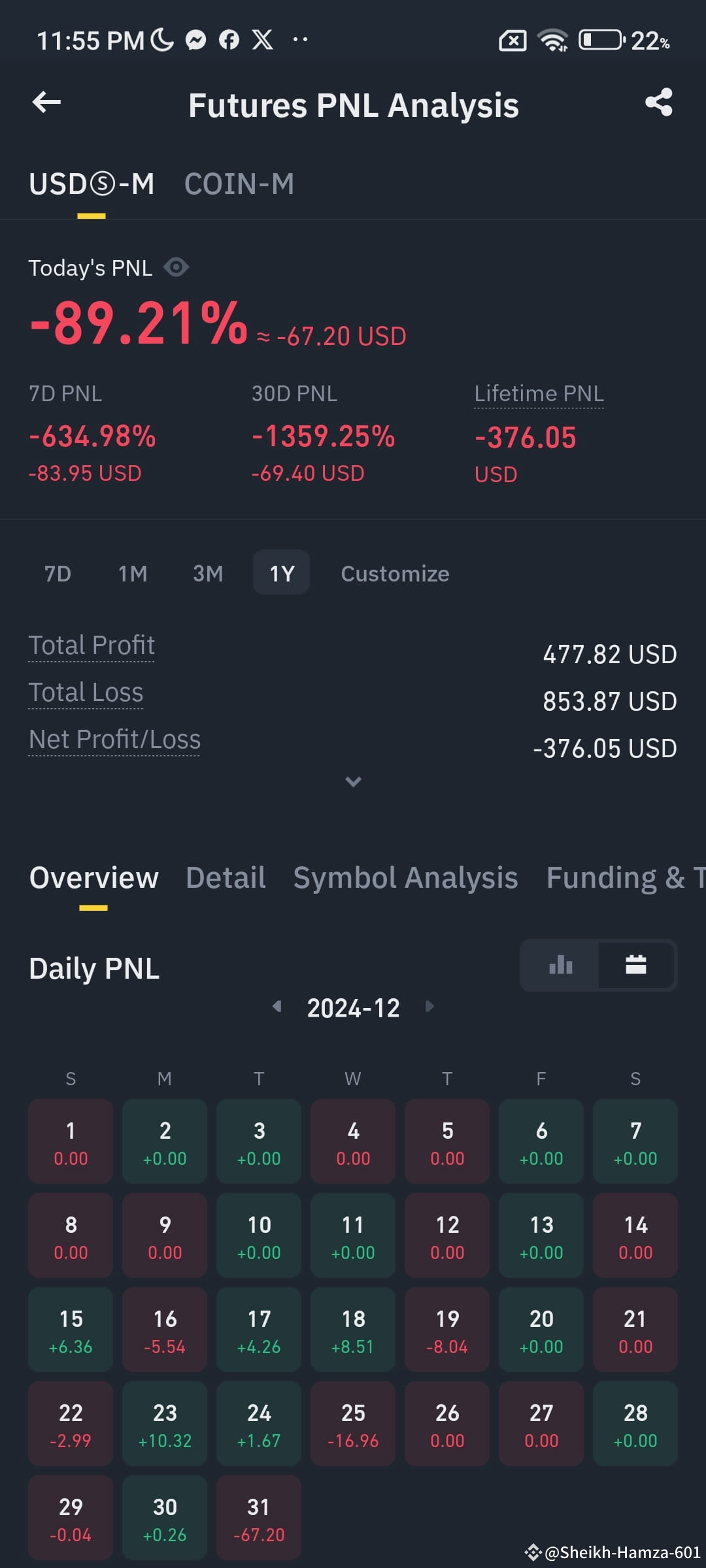Switch Daily PNL to calendar view
This screenshot has height=1568, width=706.
click(636, 965)
